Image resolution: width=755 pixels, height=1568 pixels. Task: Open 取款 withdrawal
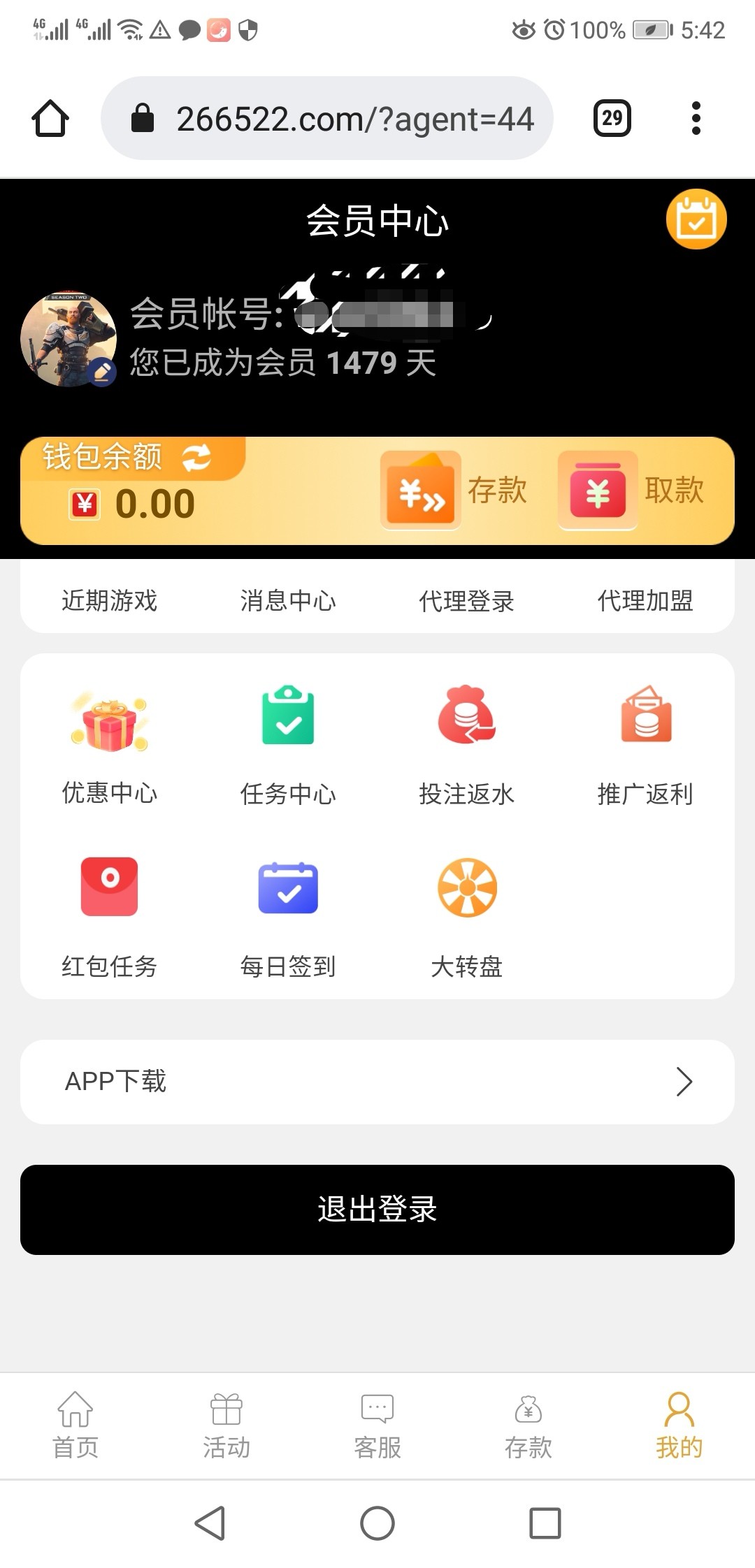(633, 491)
